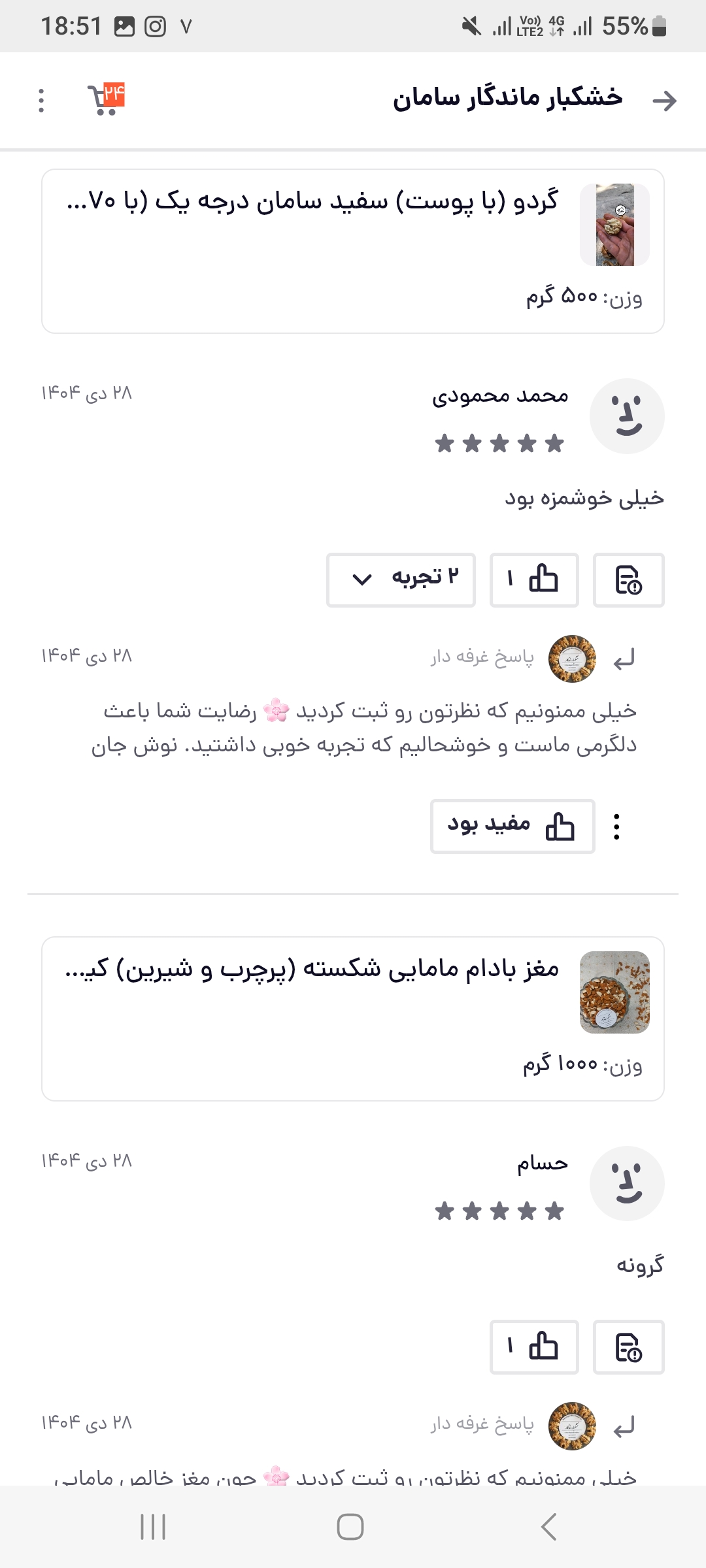Viewport: 706px width, 1568px height.
Task: Like حسام's review
Action: coord(534,1347)
